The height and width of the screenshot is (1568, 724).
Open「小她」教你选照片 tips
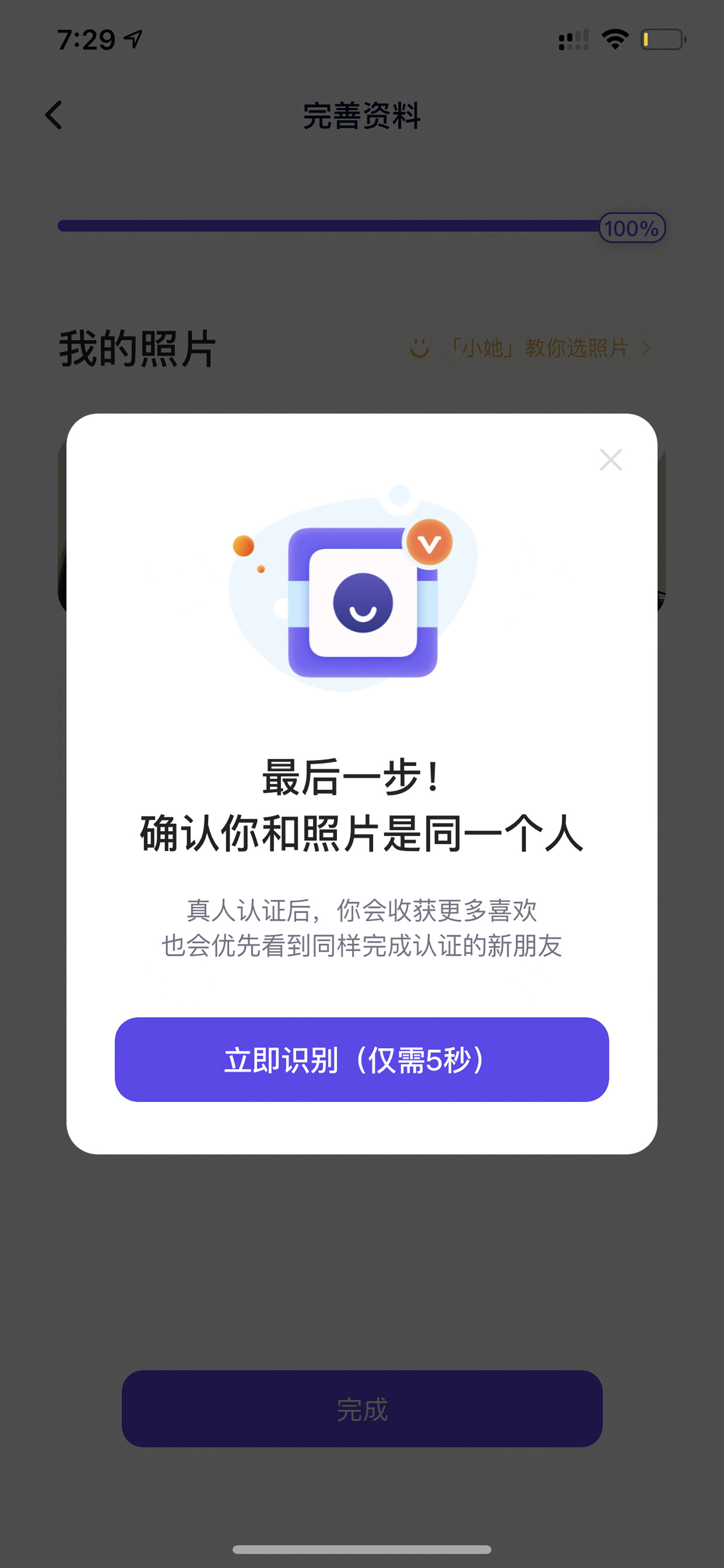[x=530, y=348]
